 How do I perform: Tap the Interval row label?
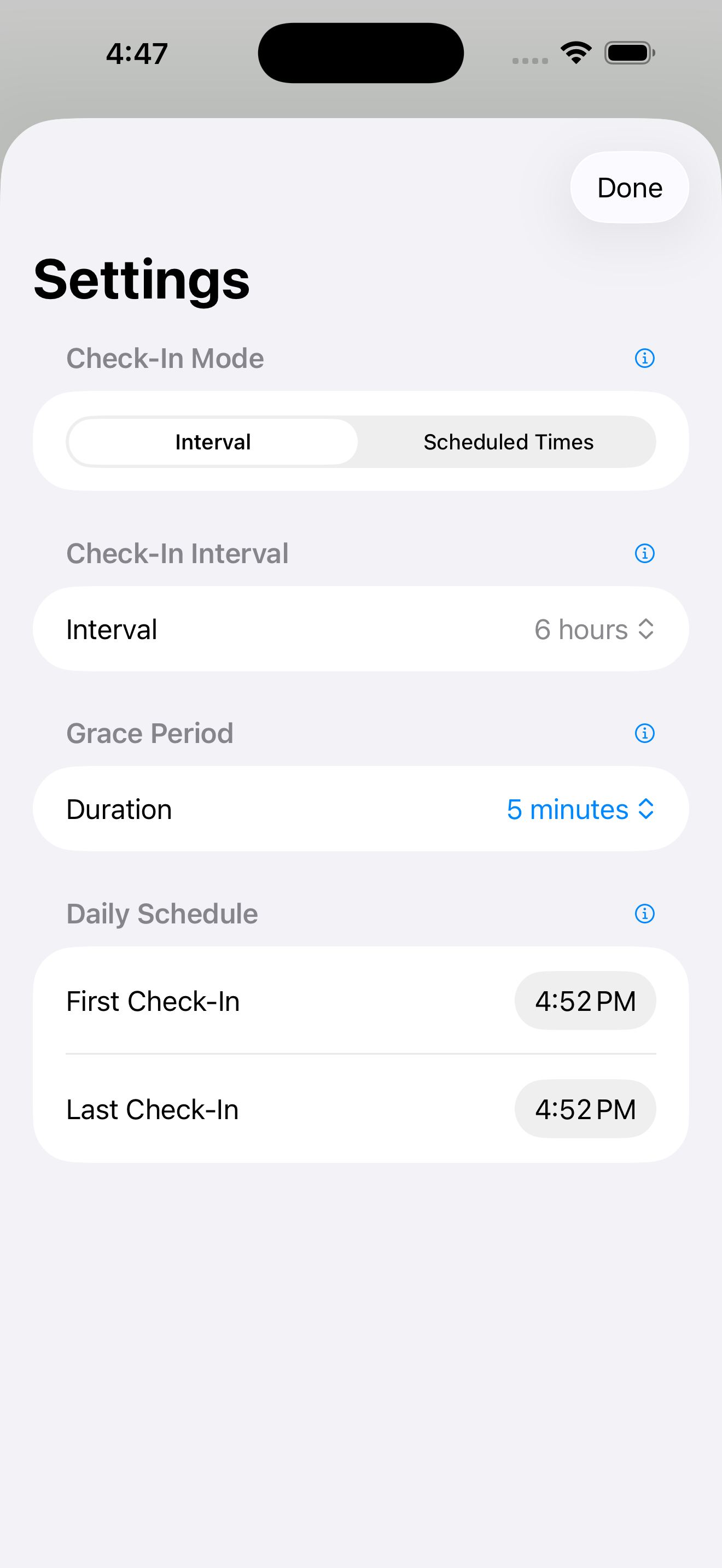(112, 629)
